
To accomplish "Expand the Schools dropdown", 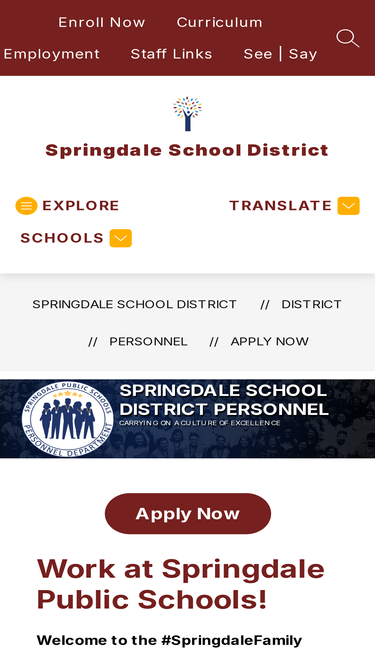I will [x=76, y=238].
